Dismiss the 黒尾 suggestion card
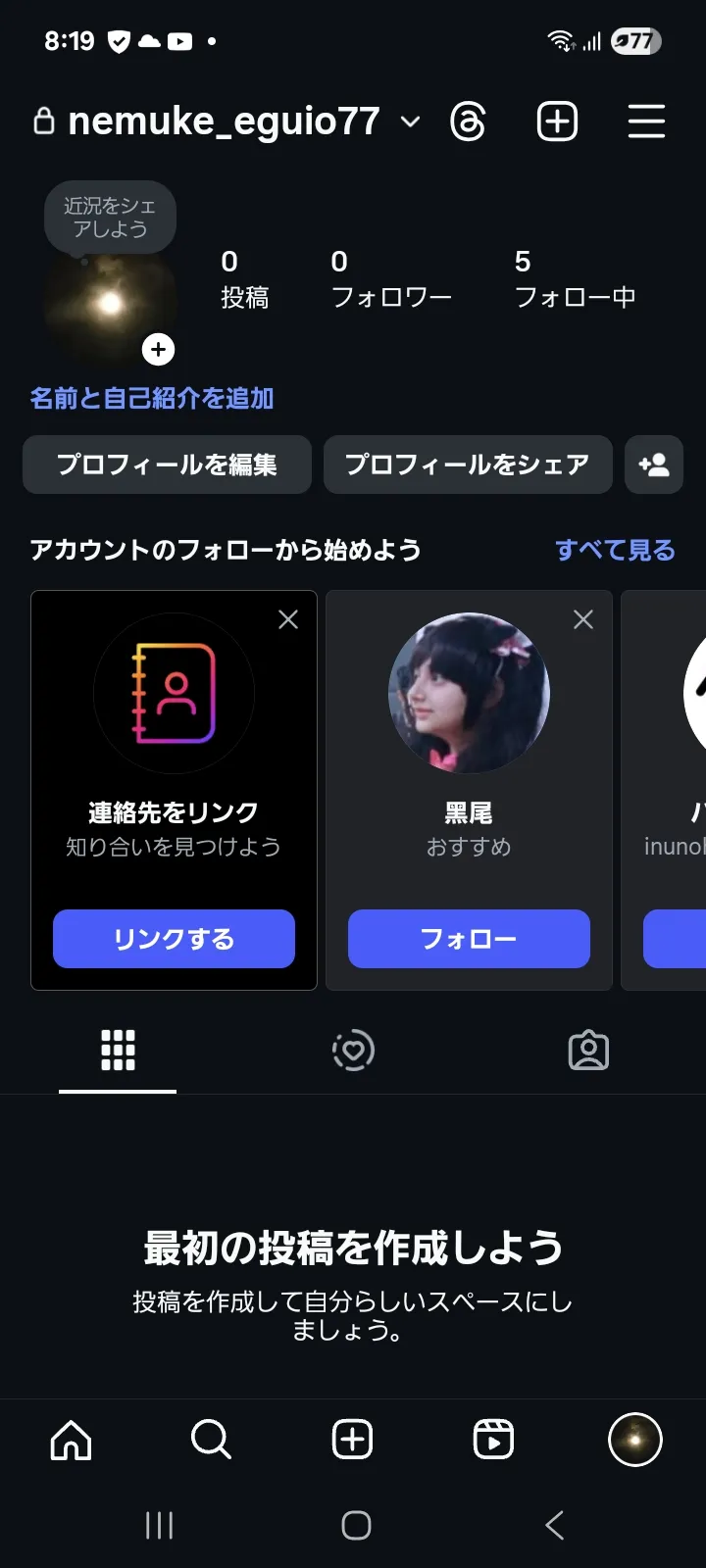 (583, 619)
